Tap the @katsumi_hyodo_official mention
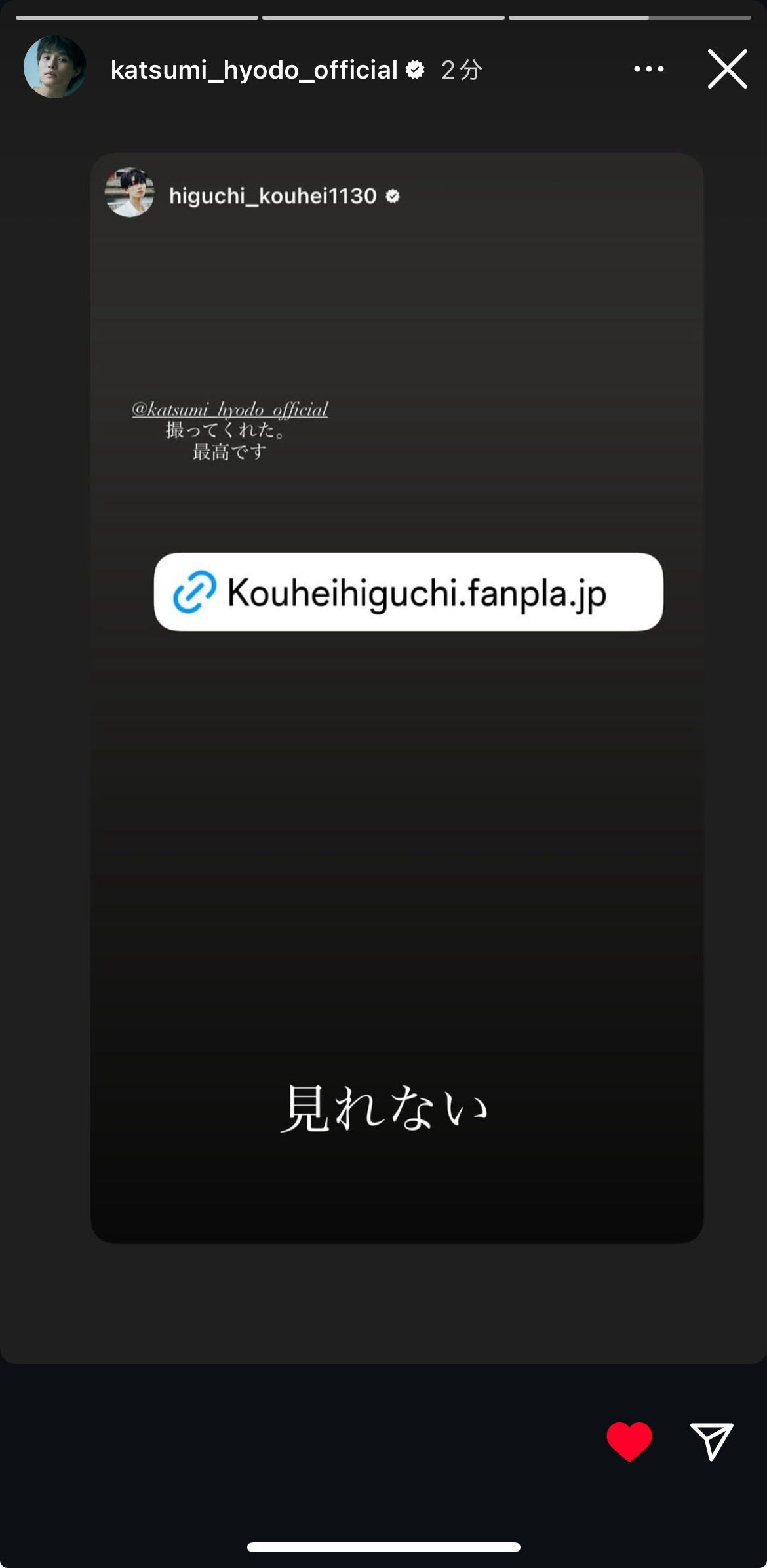Screen dimensions: 767x1568 point(229,409)
